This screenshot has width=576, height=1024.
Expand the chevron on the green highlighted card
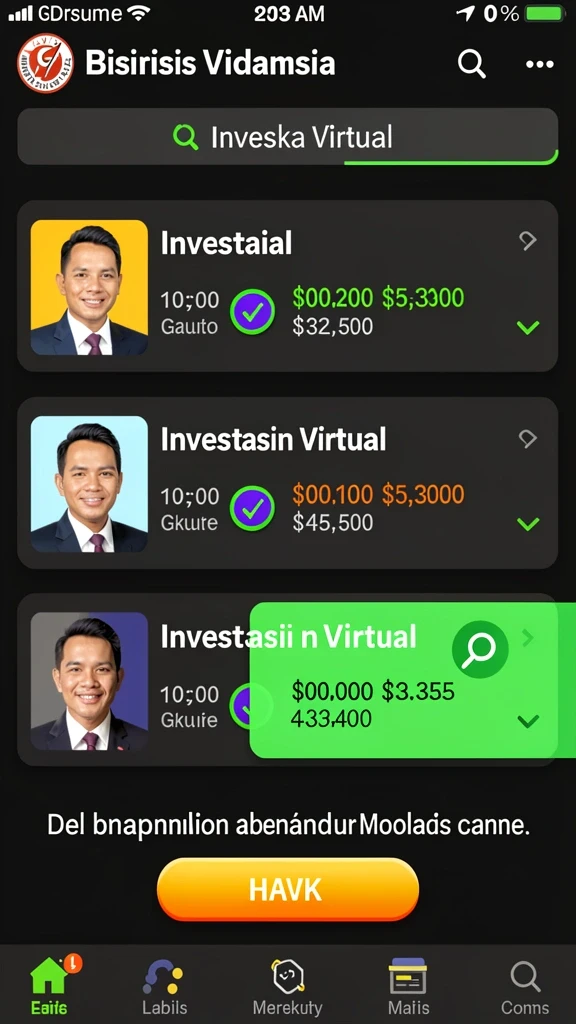click(x=528, y=721)
